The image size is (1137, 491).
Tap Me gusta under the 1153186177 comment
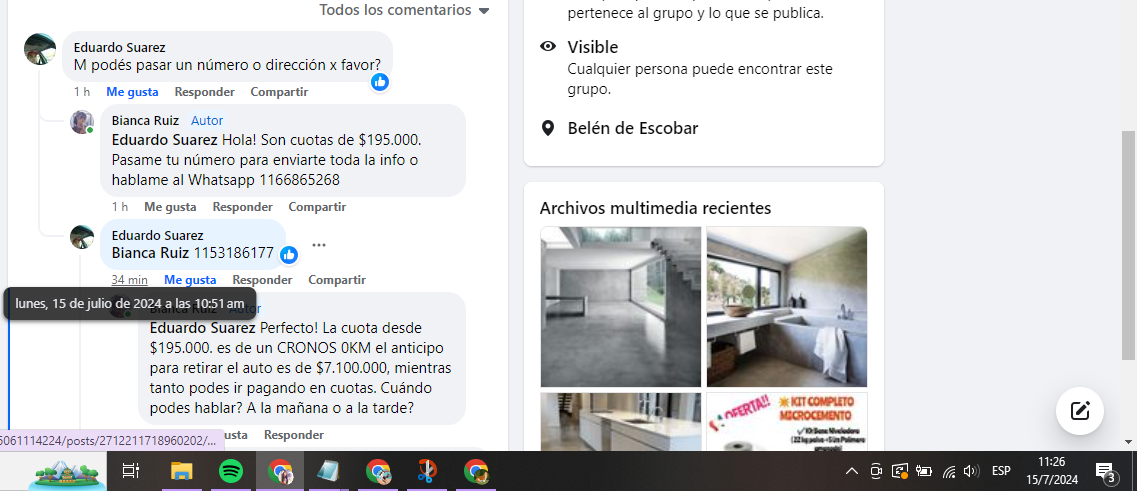tap(190, 280)
